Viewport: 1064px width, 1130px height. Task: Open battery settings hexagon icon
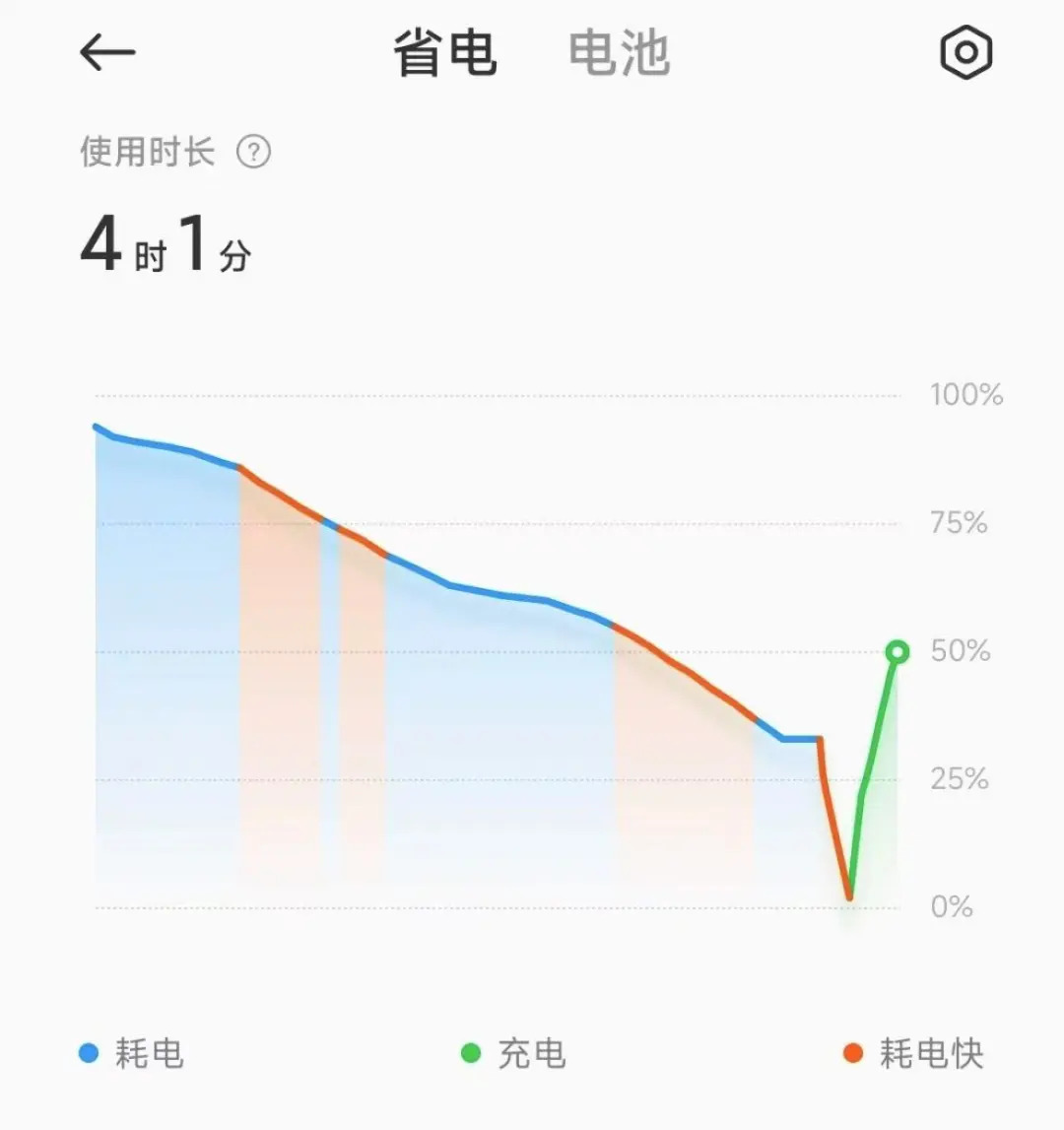tap(965, 52)
